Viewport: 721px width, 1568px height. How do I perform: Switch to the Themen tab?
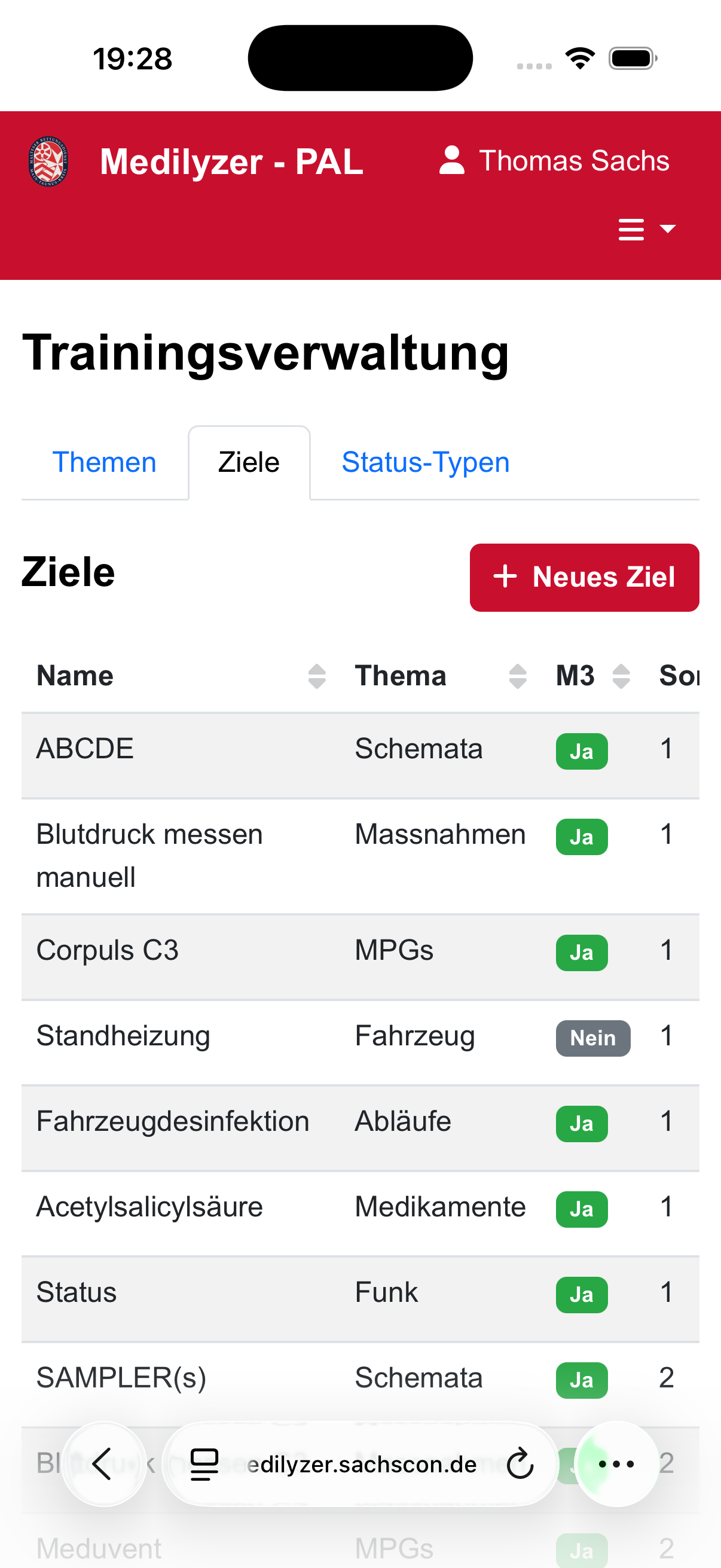pos(105,462)
